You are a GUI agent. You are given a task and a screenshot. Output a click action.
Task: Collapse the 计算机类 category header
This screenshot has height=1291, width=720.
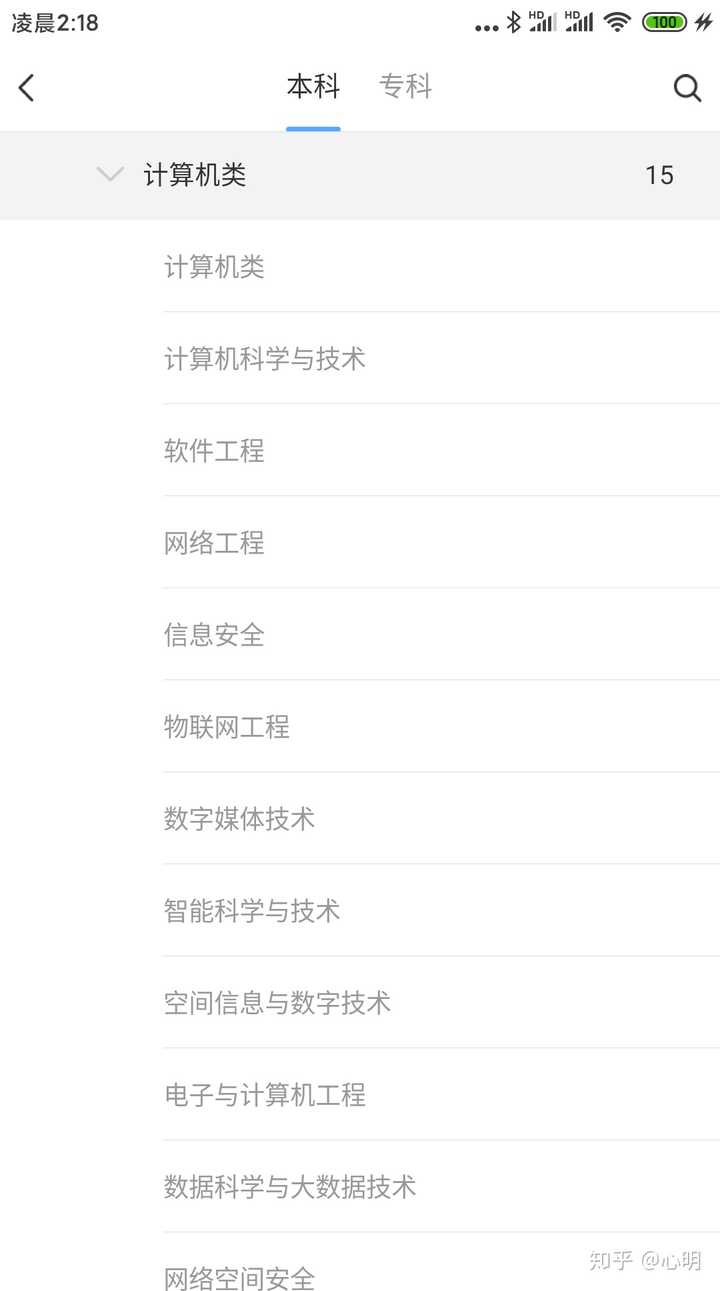click(x=360, y=175)
